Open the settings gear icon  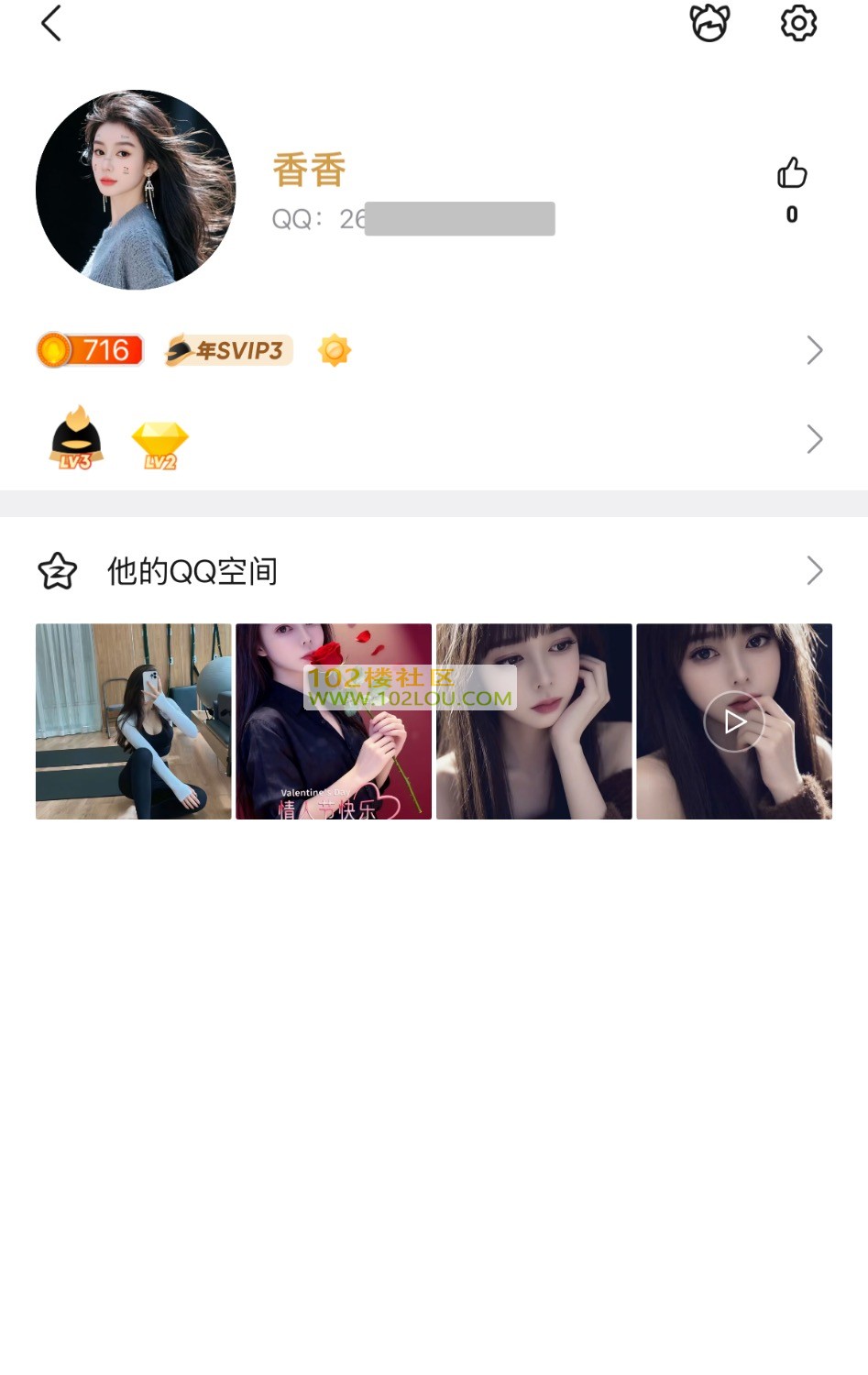797,24
